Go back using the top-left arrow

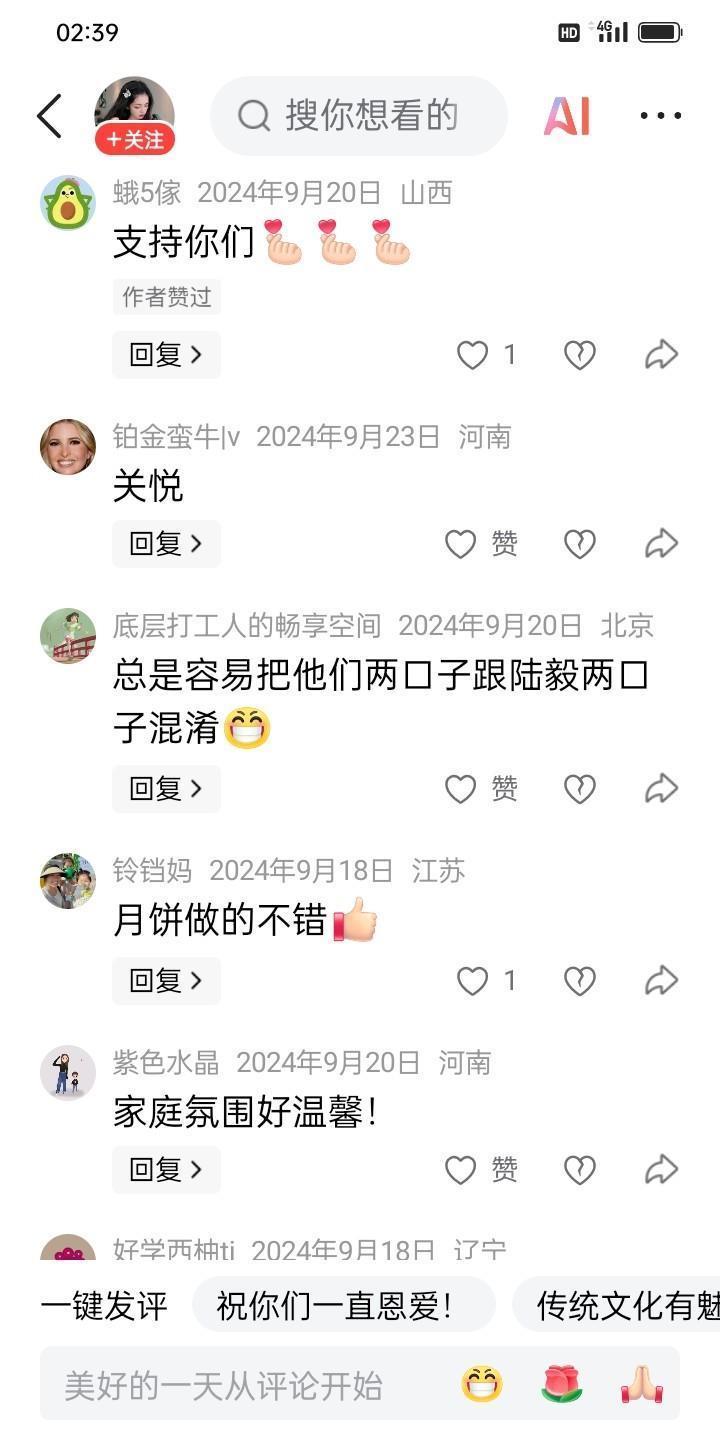pyautogui.click(x=49, y=116)
